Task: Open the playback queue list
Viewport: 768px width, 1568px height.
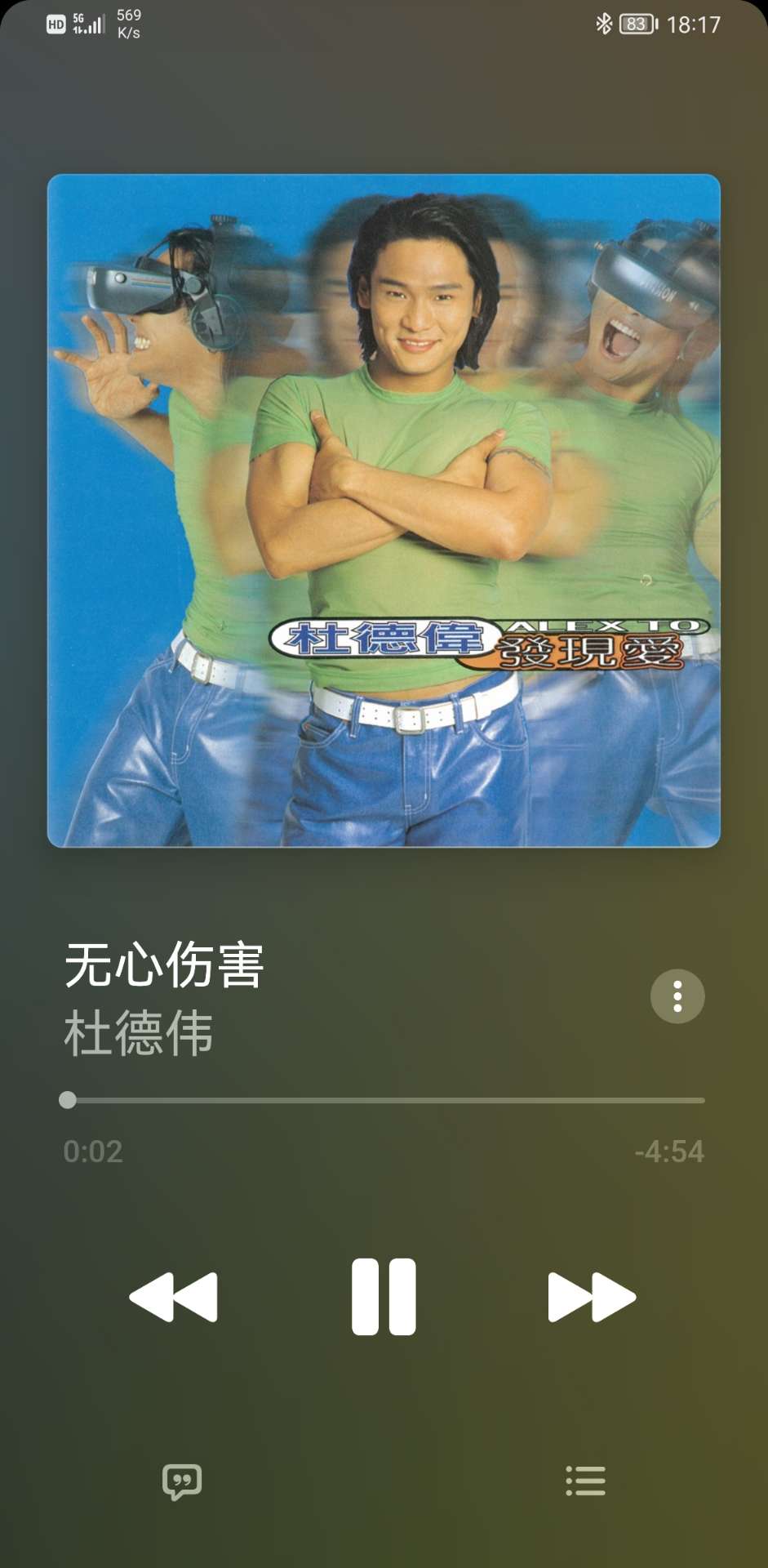Action: (585, 1481)
